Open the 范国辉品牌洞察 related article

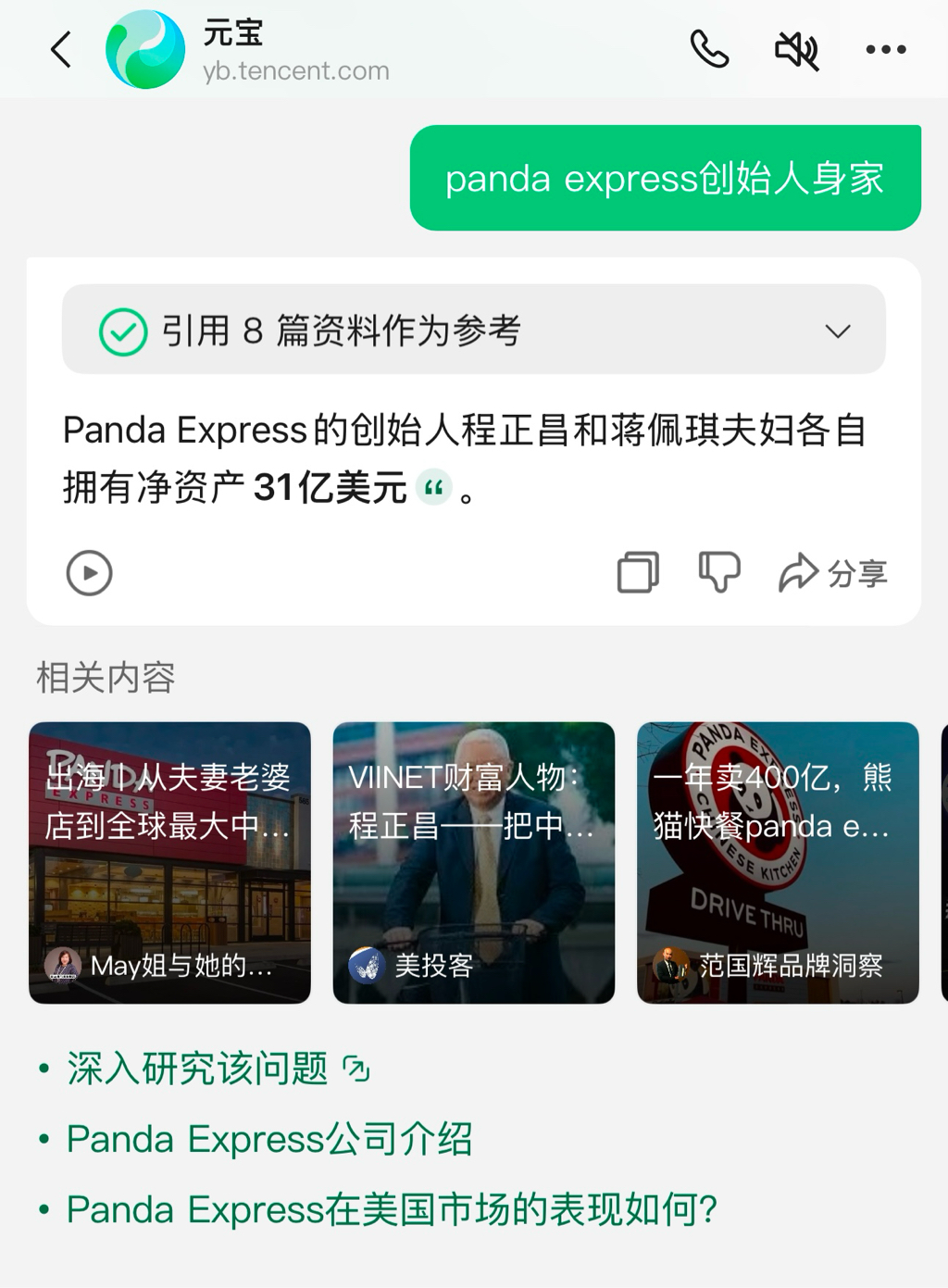point(778,862)
